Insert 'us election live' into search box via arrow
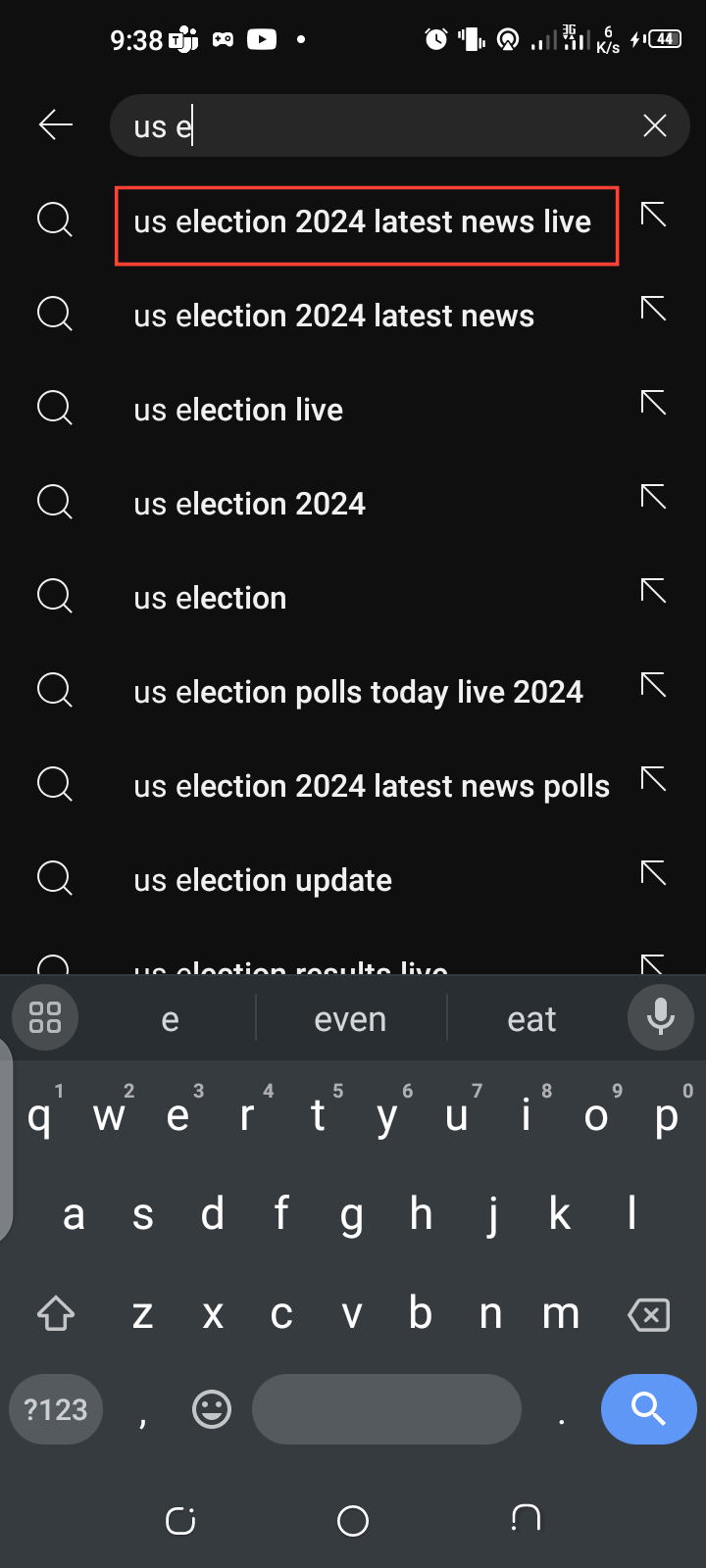 [x=653, y=403]
